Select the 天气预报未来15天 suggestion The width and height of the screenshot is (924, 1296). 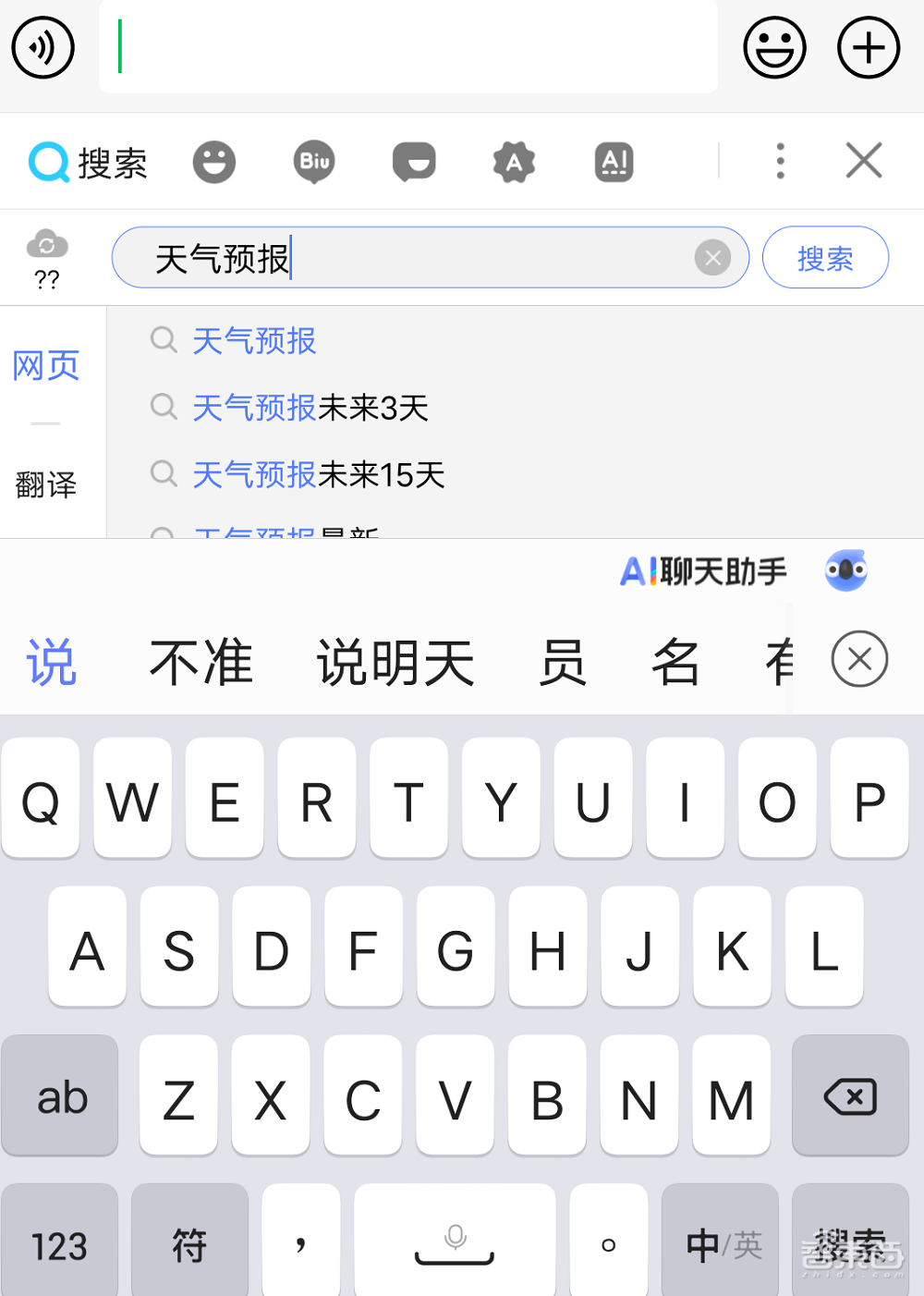tap(317, 474)
